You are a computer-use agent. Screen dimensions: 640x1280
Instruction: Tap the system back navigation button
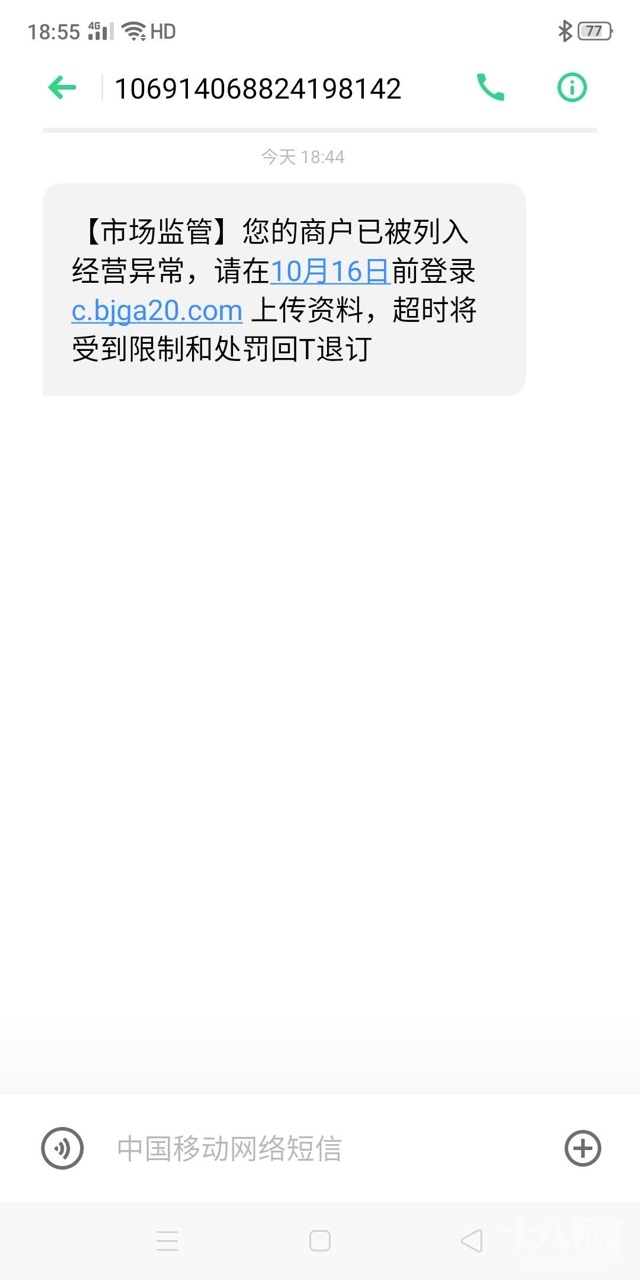click(471, 1241)
